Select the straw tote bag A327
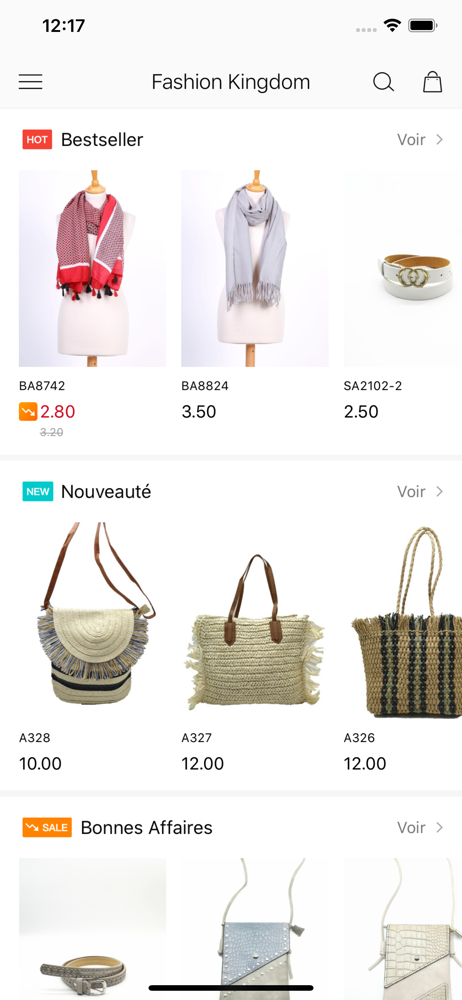 tap(255, 621)
